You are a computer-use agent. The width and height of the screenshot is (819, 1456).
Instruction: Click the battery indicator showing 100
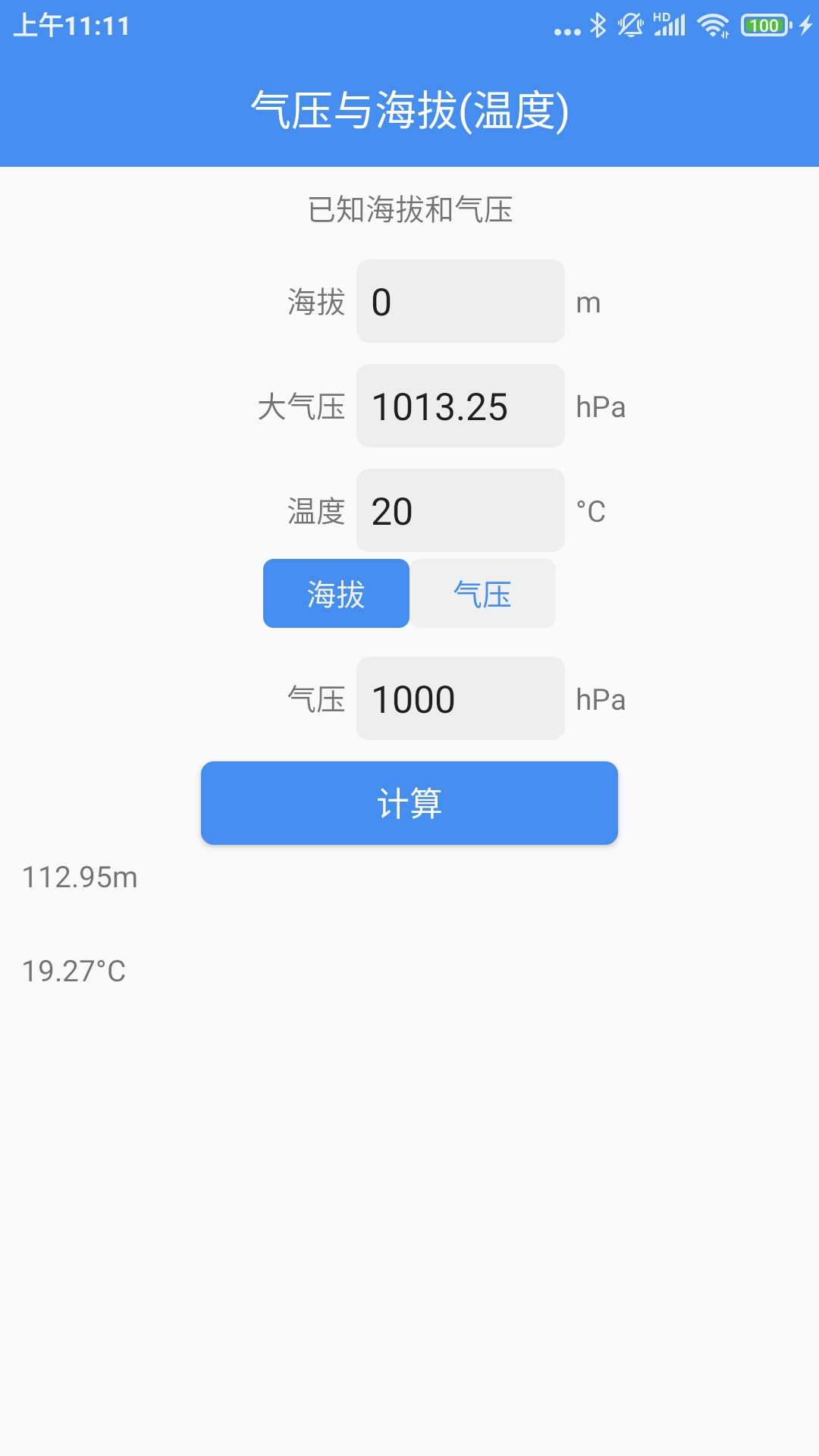tap(764, 25)
